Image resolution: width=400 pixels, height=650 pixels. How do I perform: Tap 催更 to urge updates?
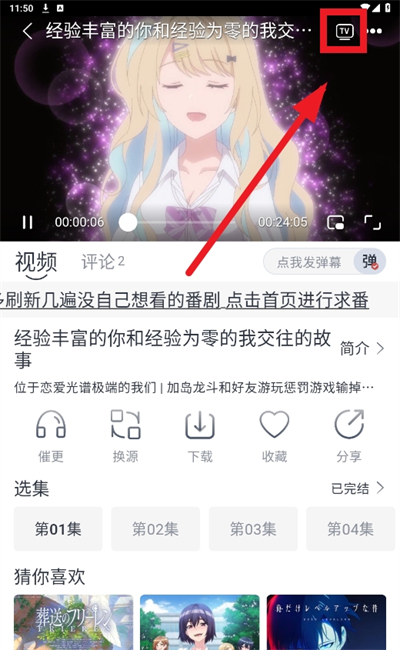(x=51, y=436)
